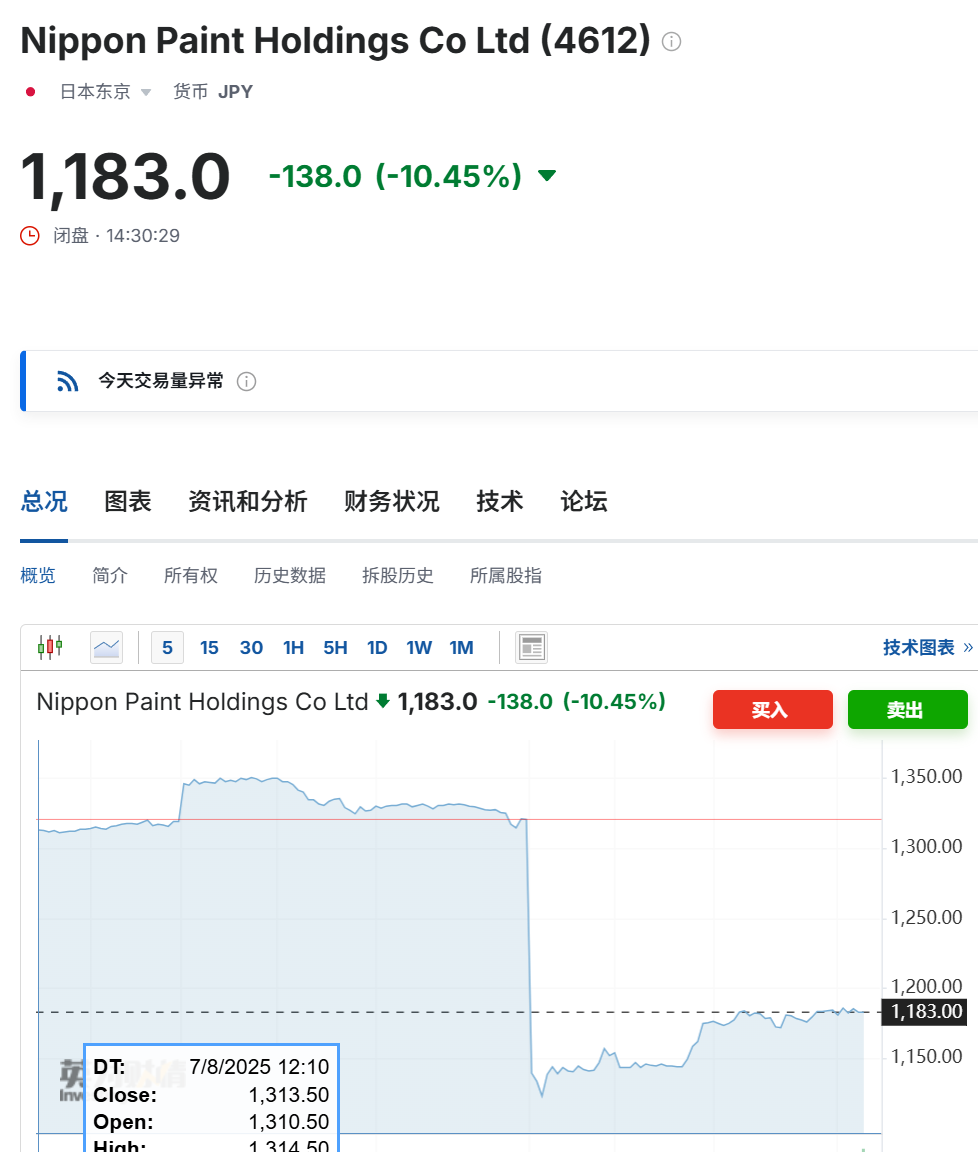The height and width of the screenshot is (1152, 978).
Task: Choose the 1D chart interval
Action: click(377, 648)
